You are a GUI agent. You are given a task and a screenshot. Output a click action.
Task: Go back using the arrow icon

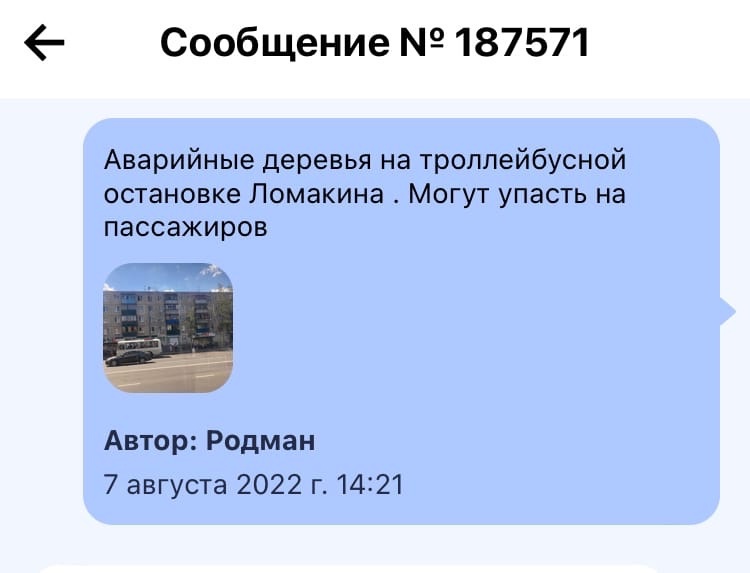pos(44,43)
